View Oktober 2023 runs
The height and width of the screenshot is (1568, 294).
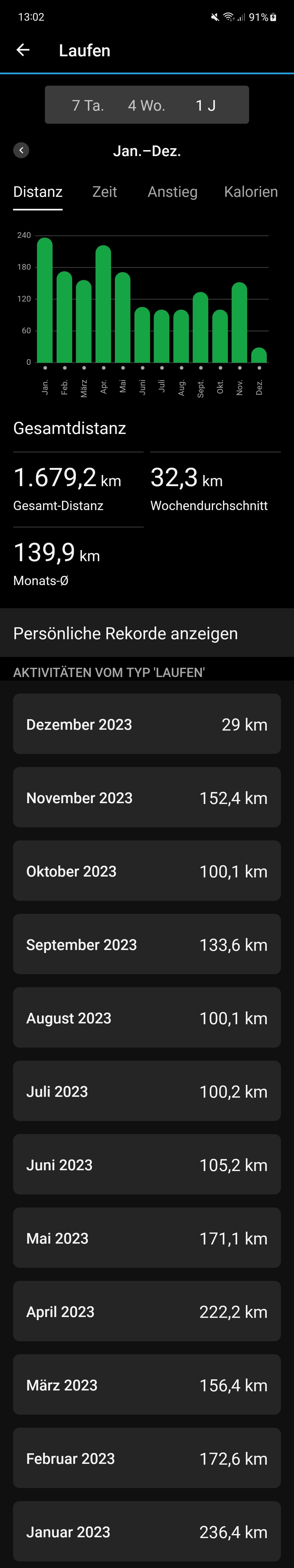click(x=147, y=871)
